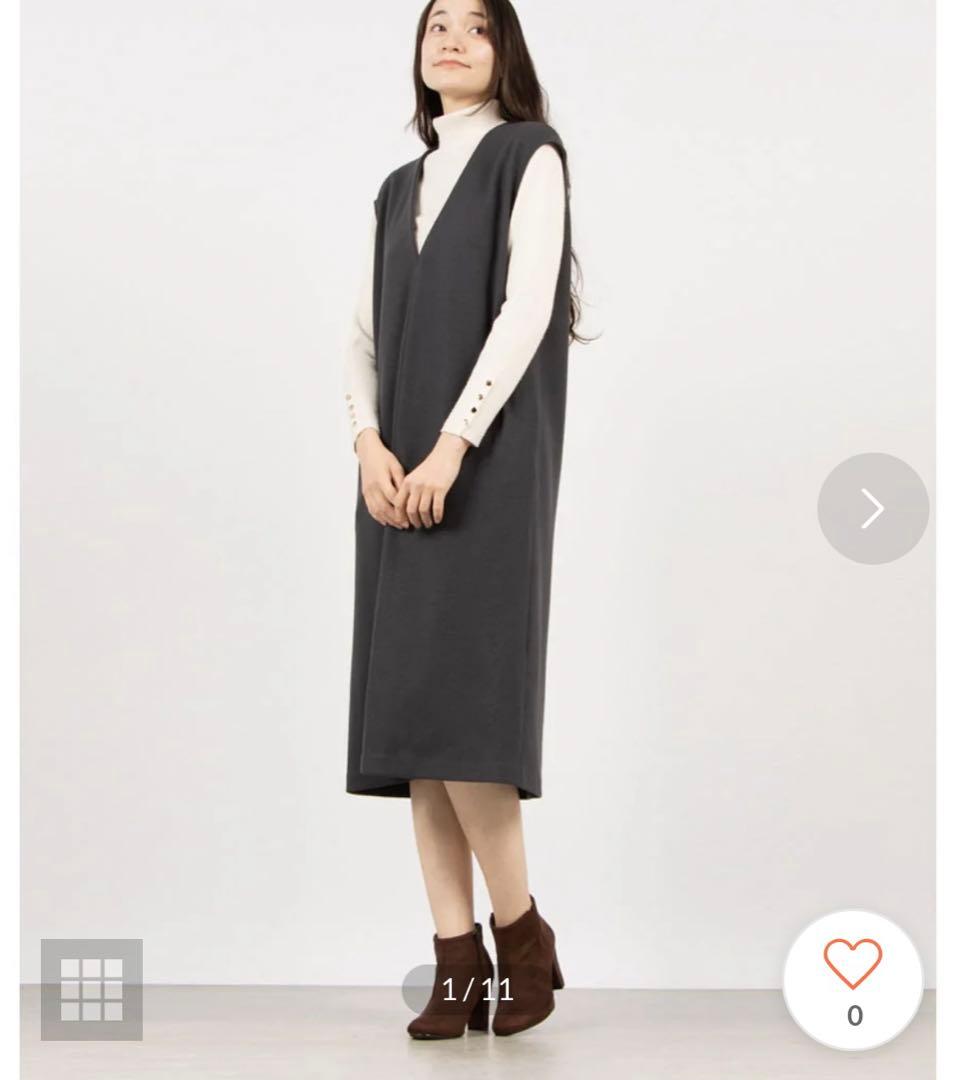This screenshot has width=956, height=1080.
Task: Click the like count number zero
Action: point(852,1013)
